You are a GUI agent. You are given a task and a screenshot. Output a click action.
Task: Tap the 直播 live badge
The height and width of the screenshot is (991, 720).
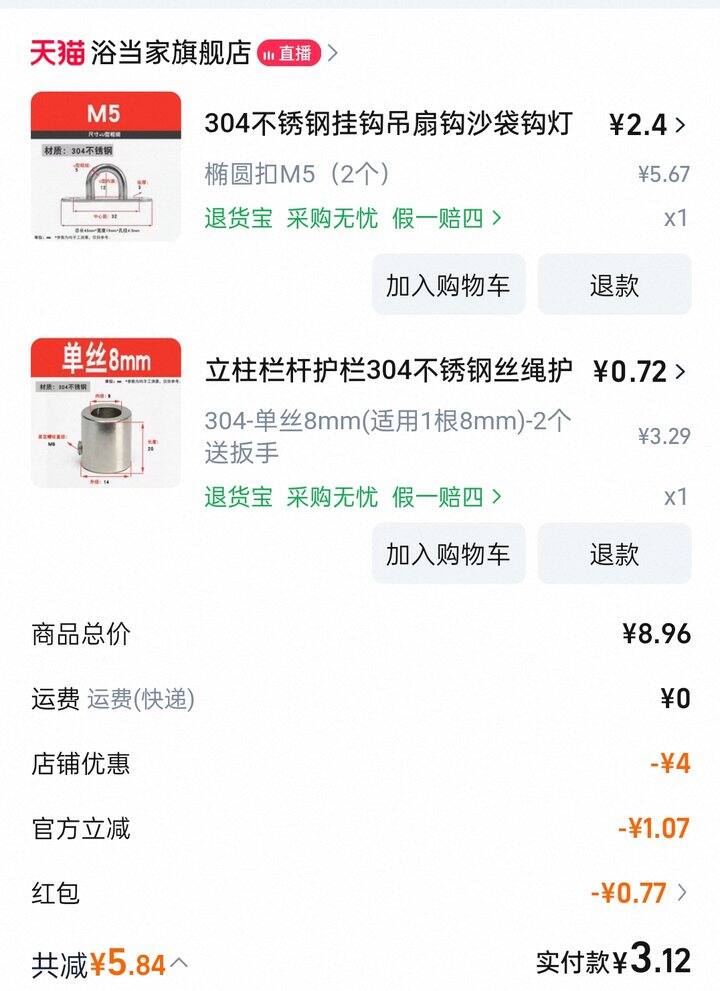point(289,53)
